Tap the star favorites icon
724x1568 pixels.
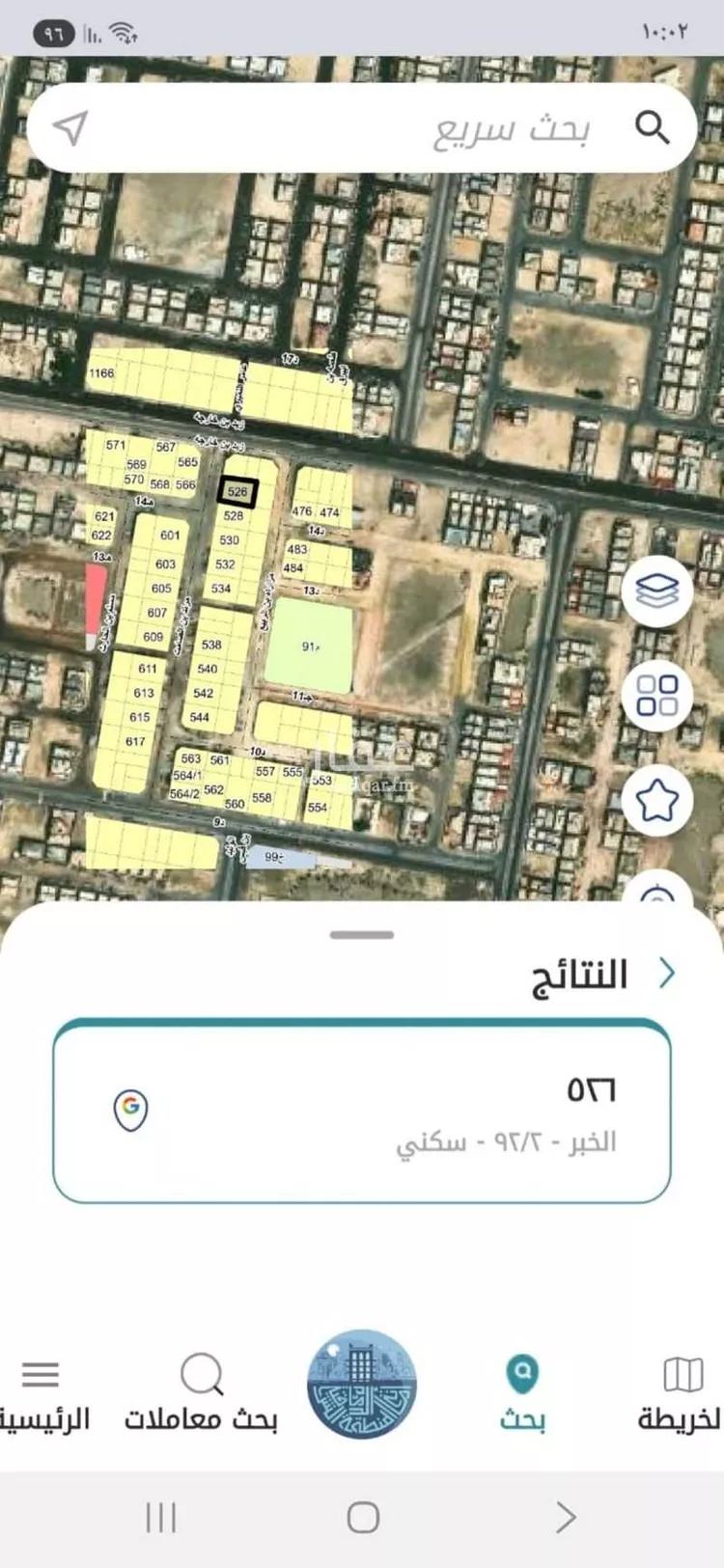tap(658, 799)
